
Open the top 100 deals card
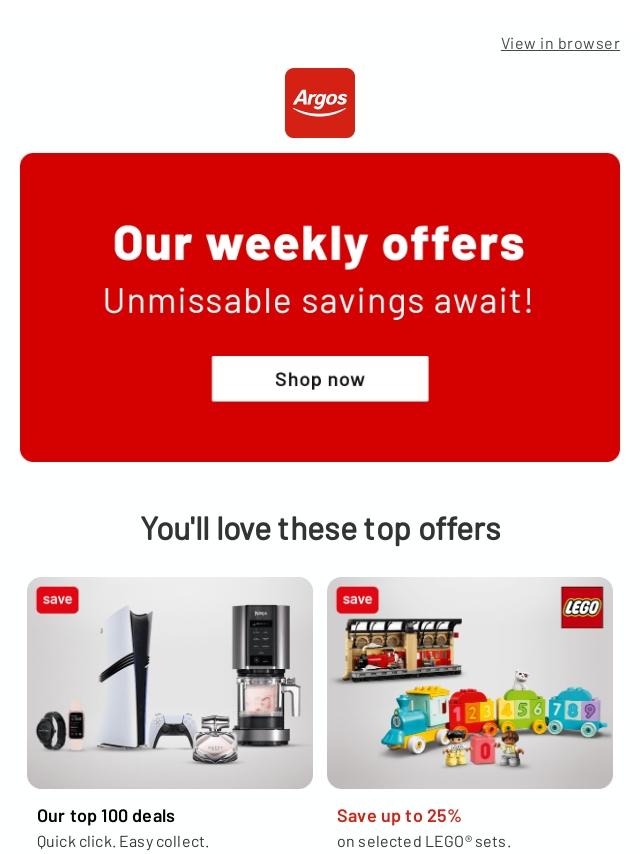pyautogui.click(x=170, y=683)
